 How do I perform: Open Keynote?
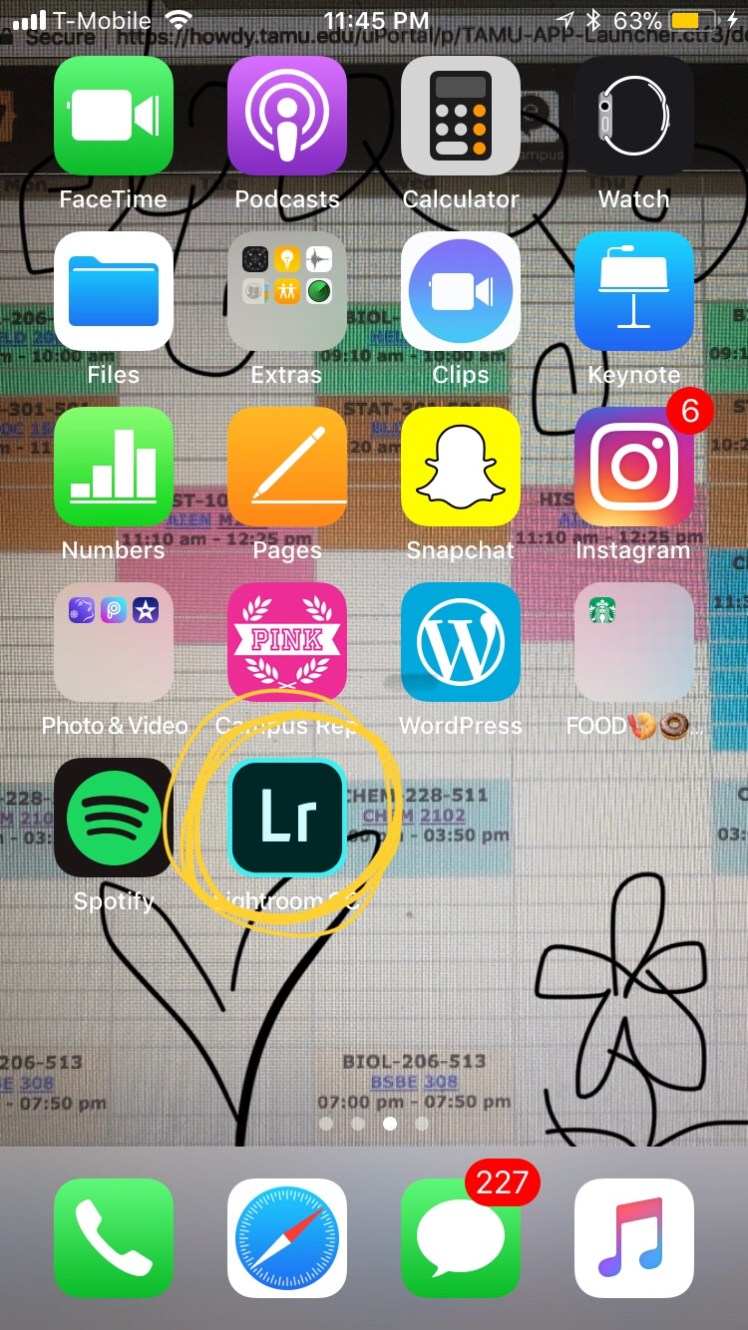(x=634, y=291)
